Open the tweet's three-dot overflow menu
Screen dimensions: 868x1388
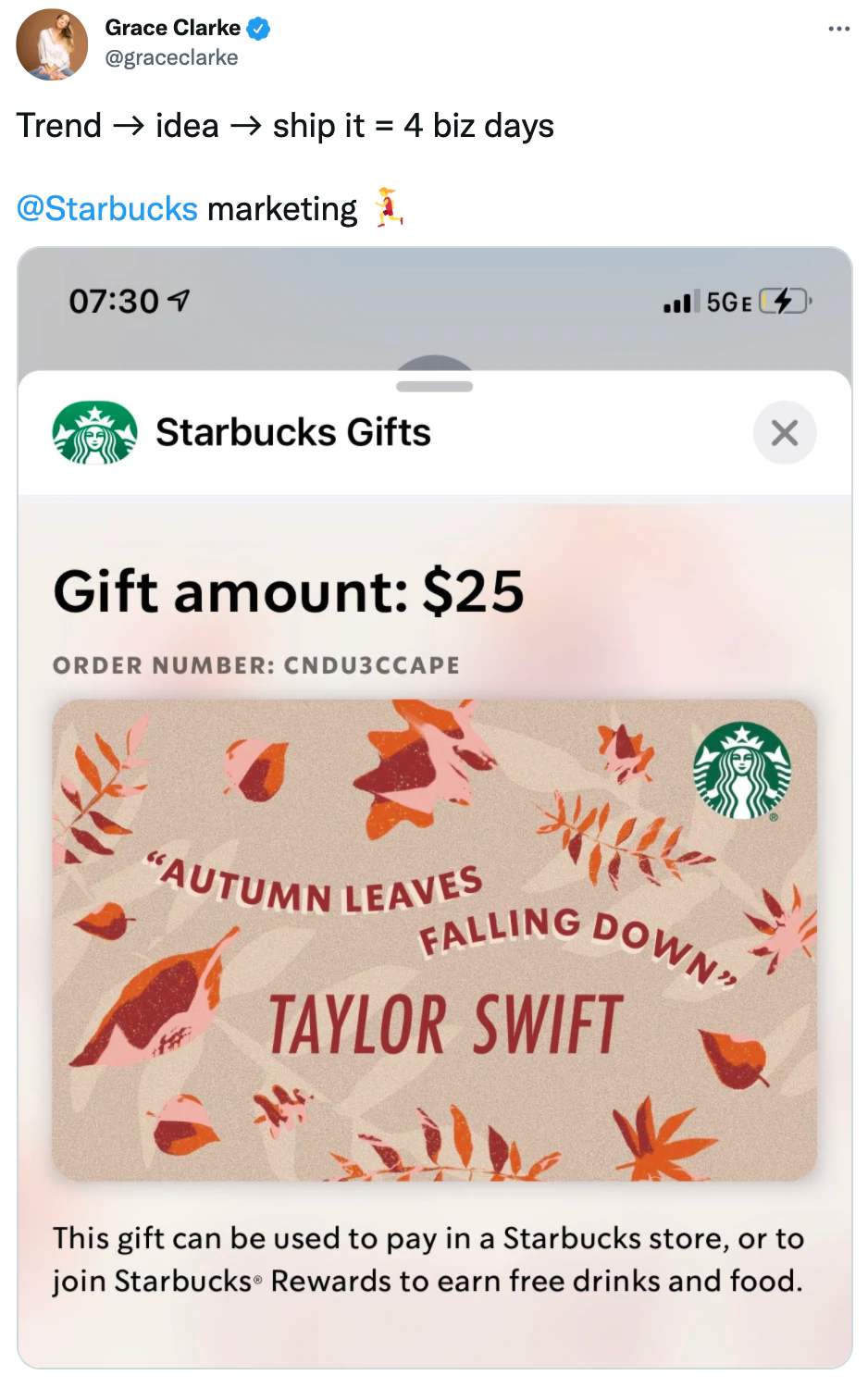point(838,29)
